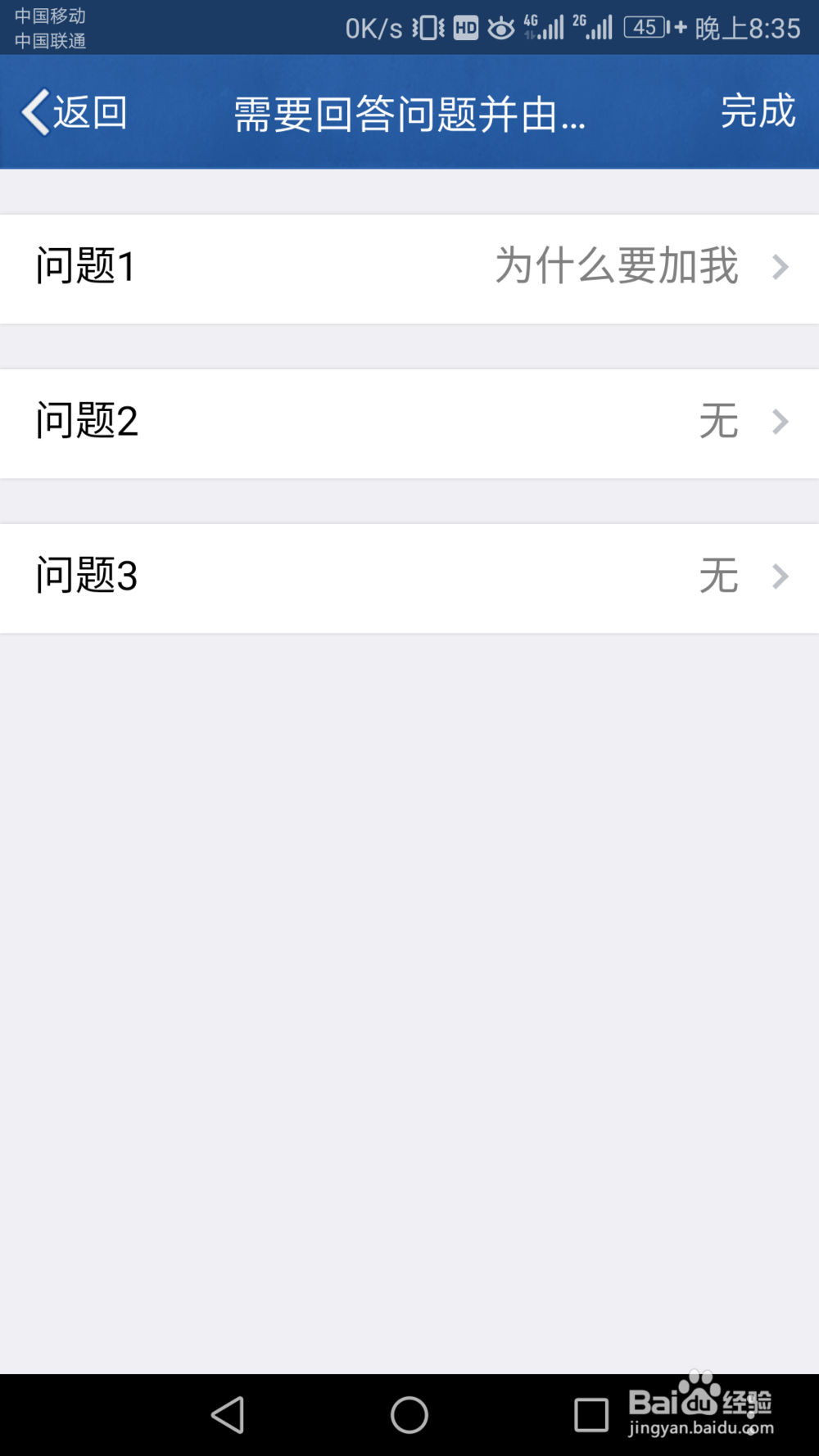Tap 完成 to save the questions

pos(758,111)
